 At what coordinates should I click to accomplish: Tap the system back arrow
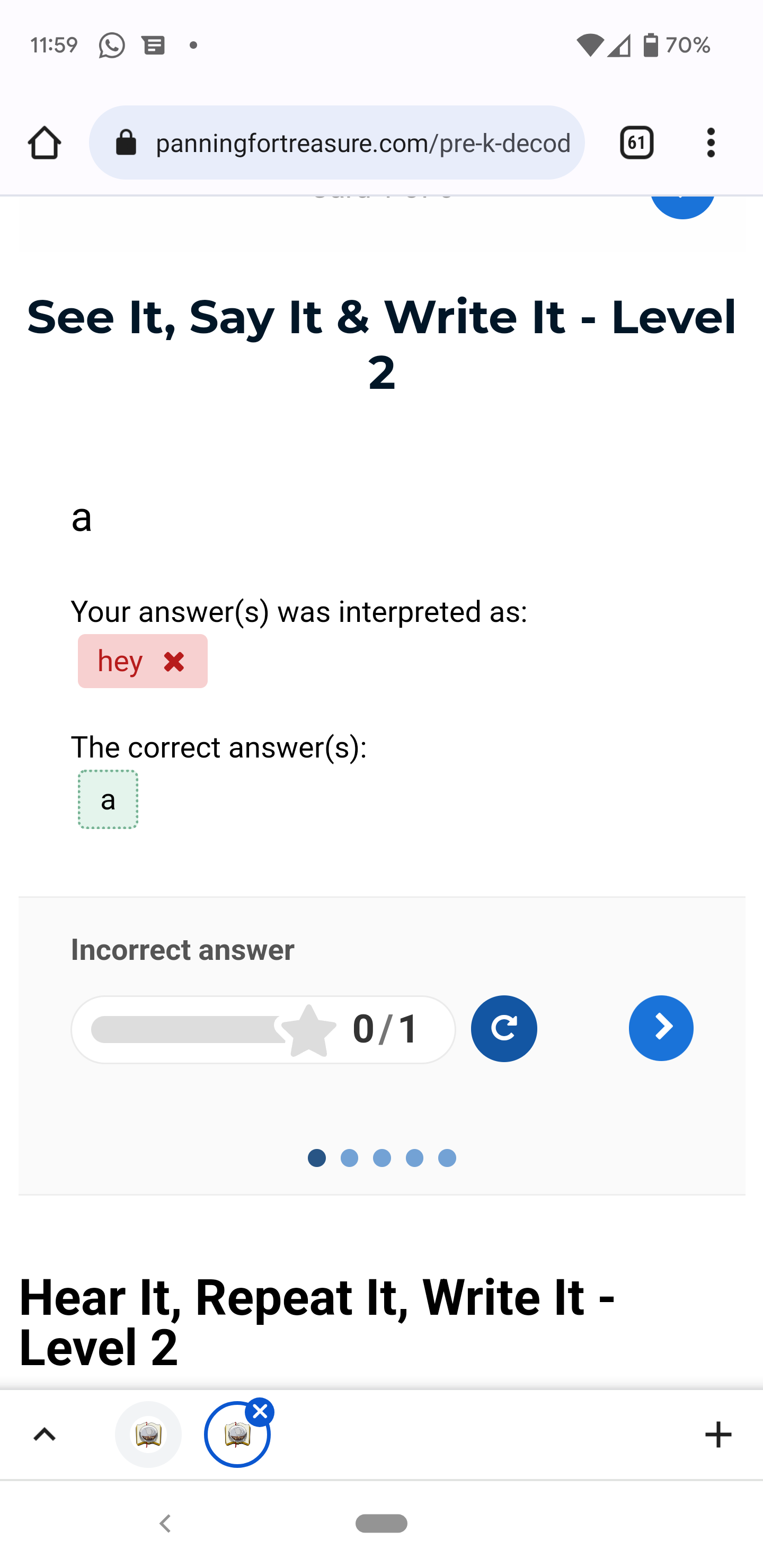point(164,1524)
